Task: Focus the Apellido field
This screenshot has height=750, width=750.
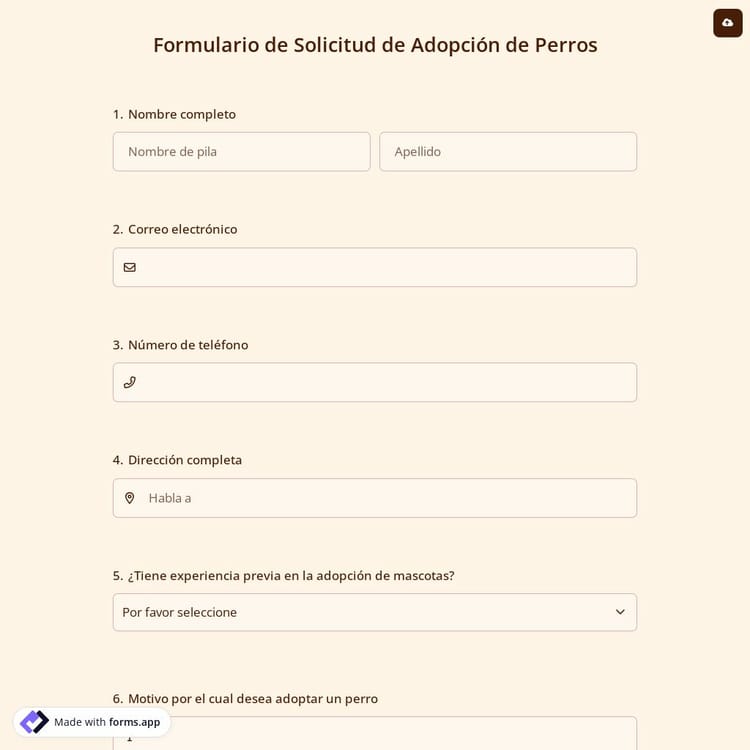Action: (x=507, y=152)
